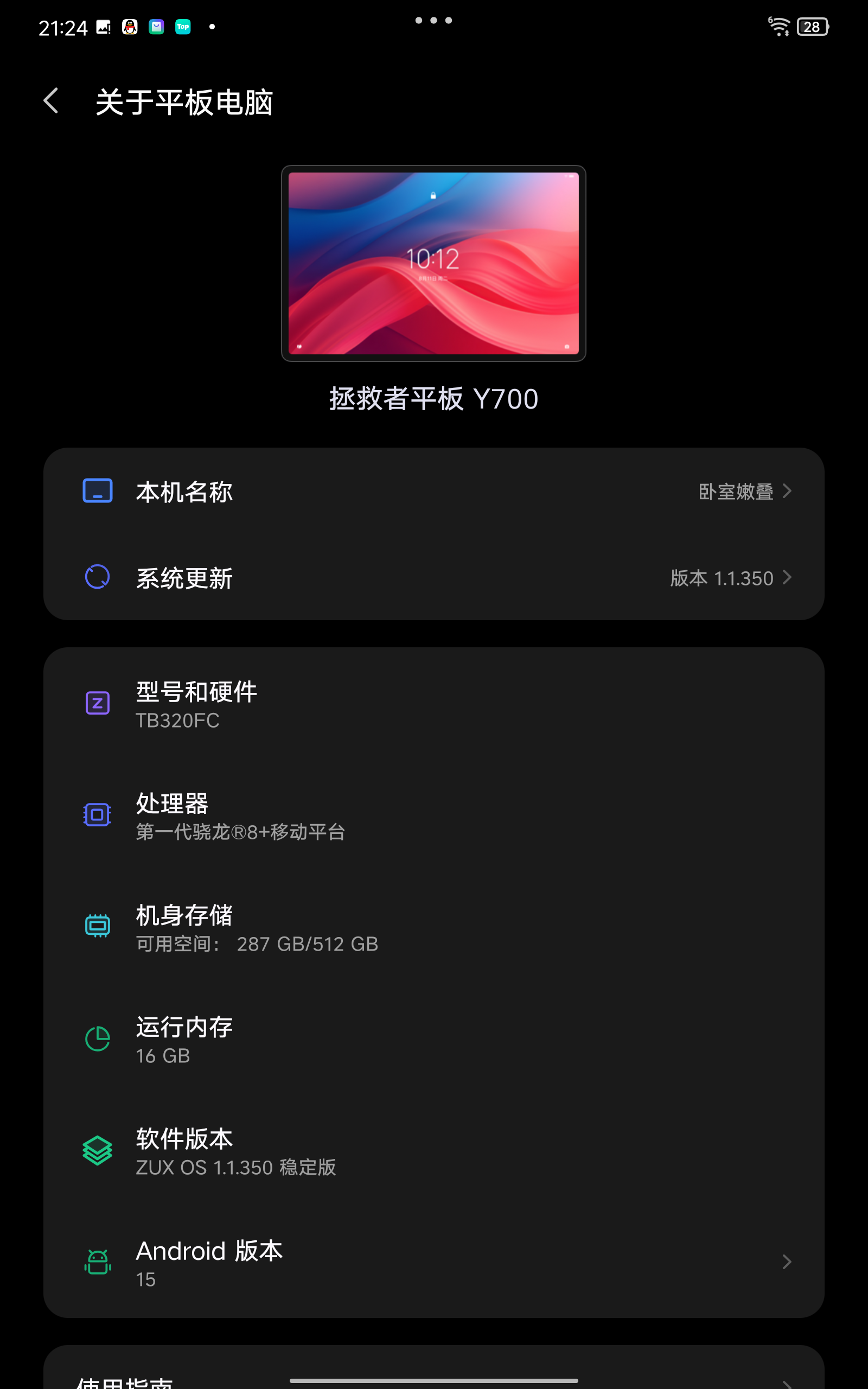
Task: Click the system update refresh icon
Action: (x=97, y=577)
